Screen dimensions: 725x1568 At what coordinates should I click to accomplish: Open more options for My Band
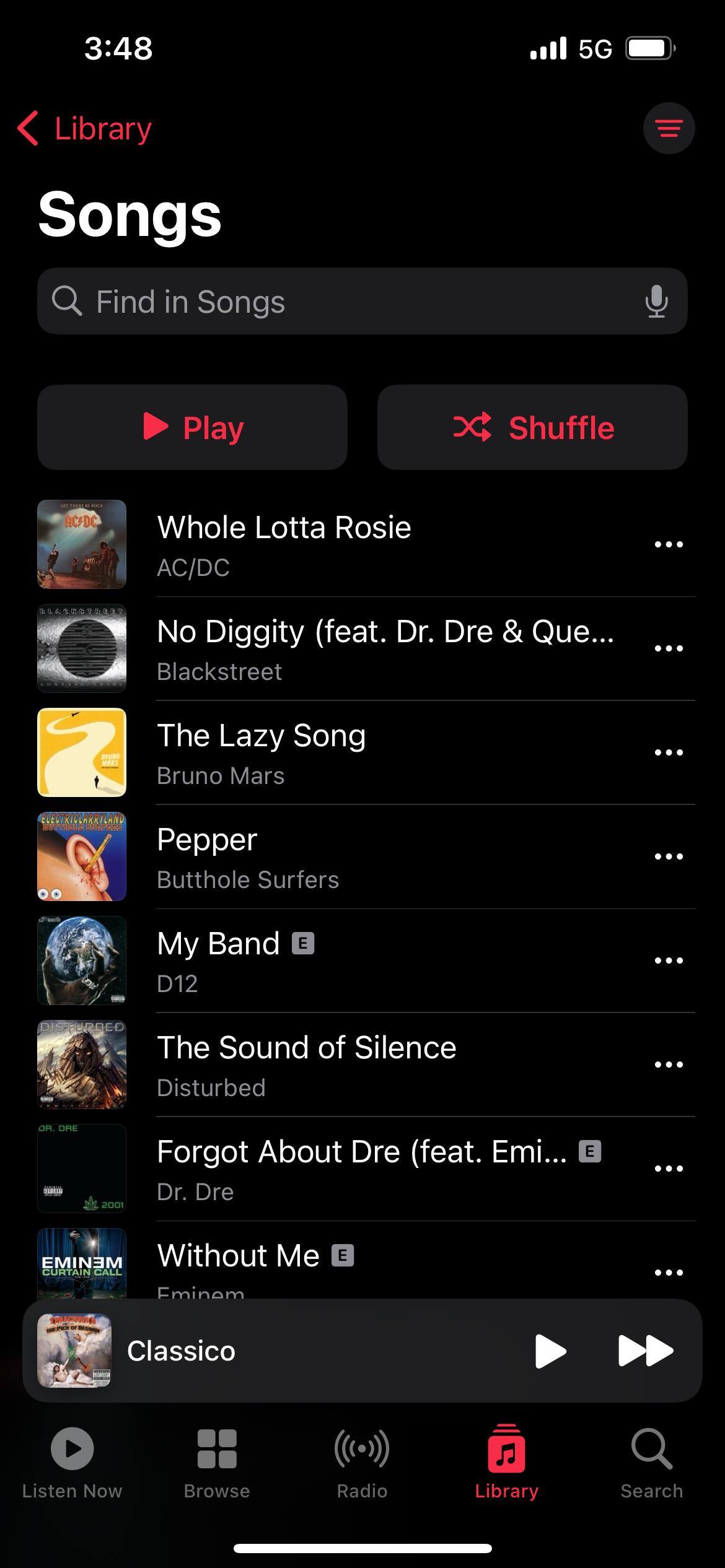click(x=669, y=960)
